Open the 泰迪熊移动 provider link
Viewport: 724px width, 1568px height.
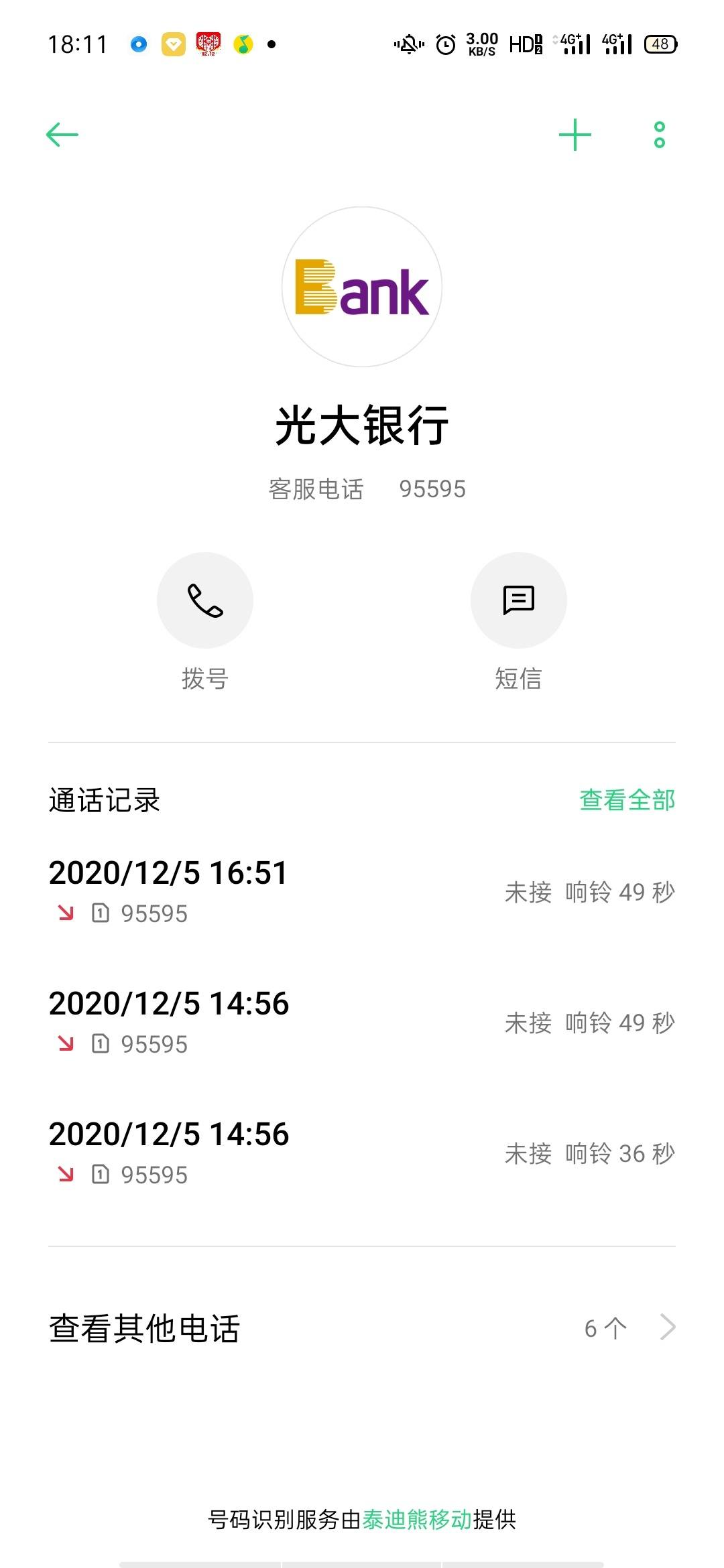(x=417, y=1520)
